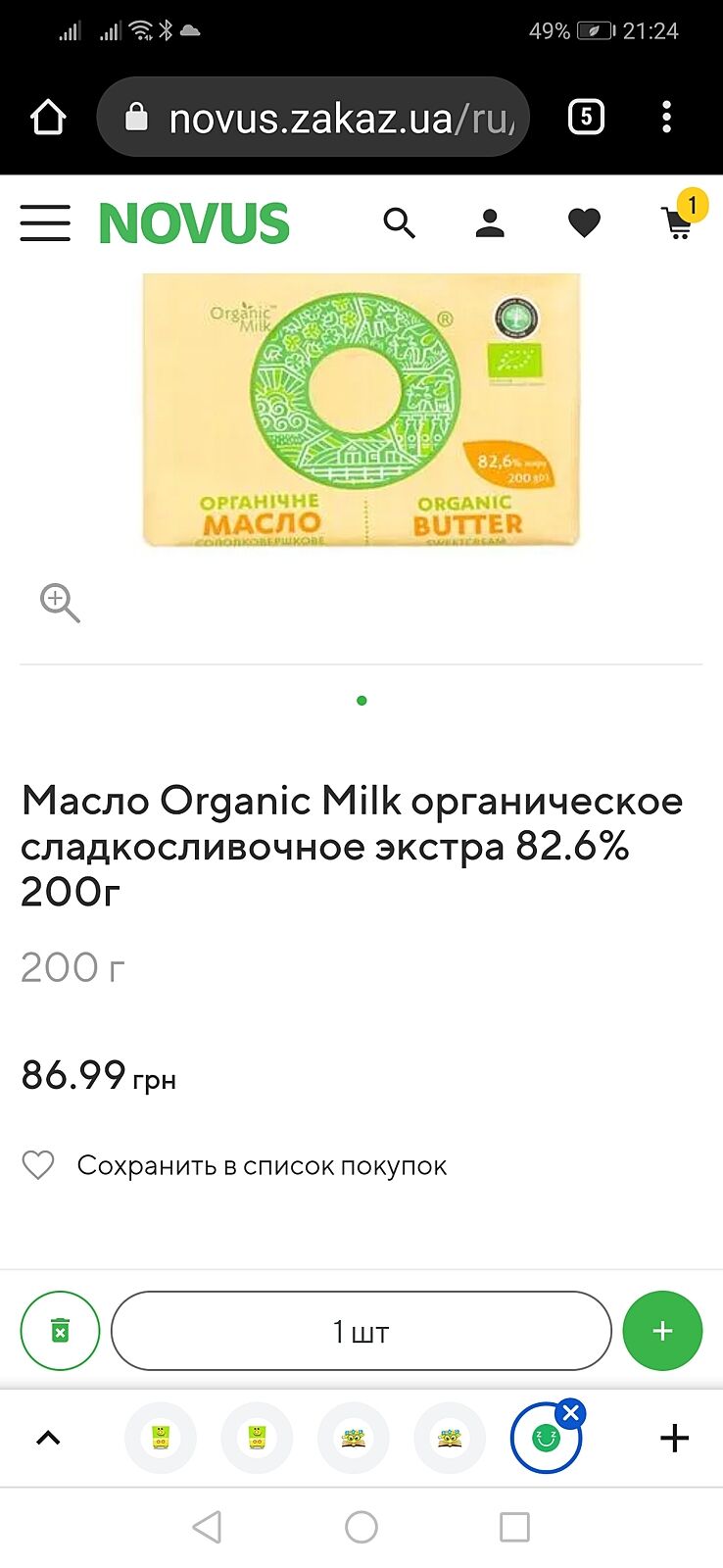Open the browser overflow menu

pos(666,118)
